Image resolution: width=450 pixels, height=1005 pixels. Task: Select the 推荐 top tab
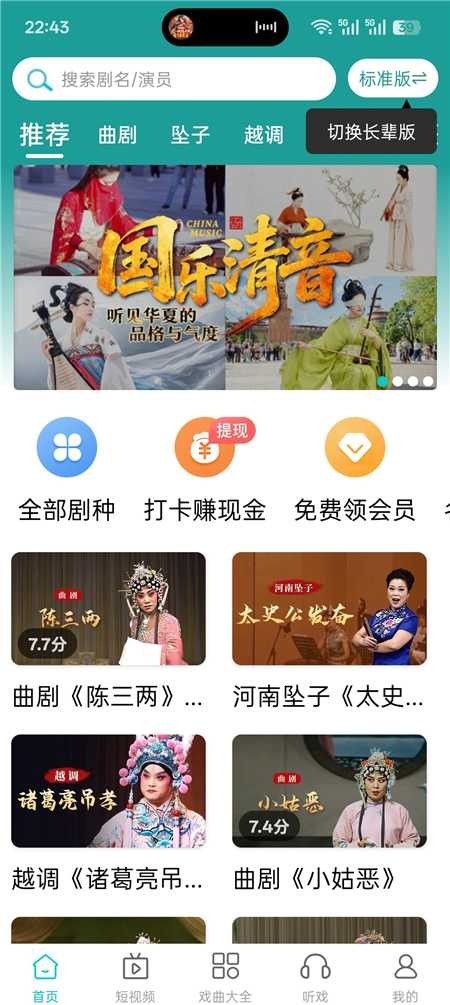pos(45,136)
